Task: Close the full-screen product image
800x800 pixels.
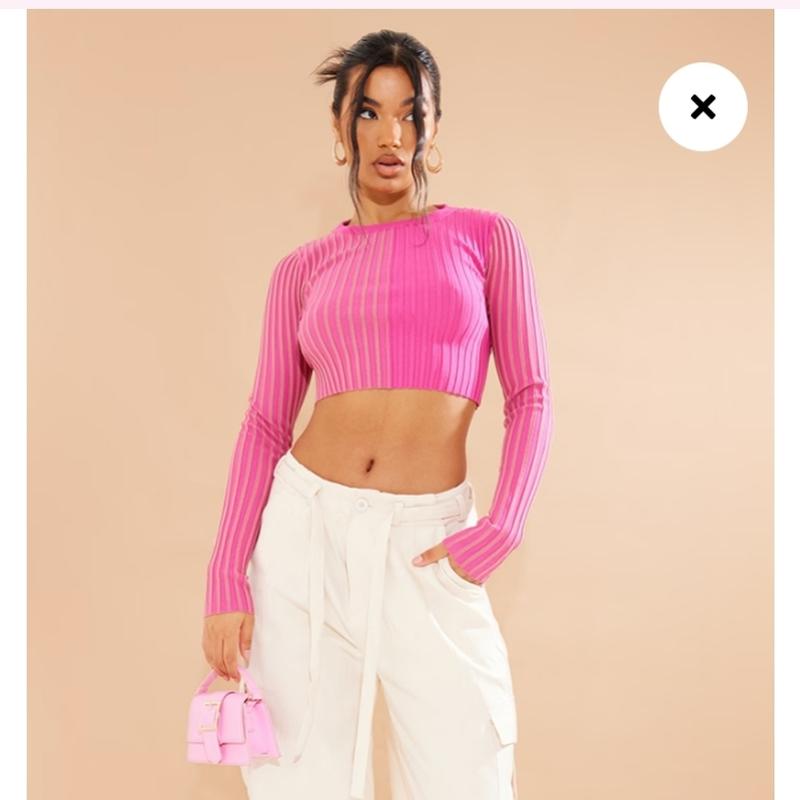Action: pyautogui.click(x=703, y=107)
